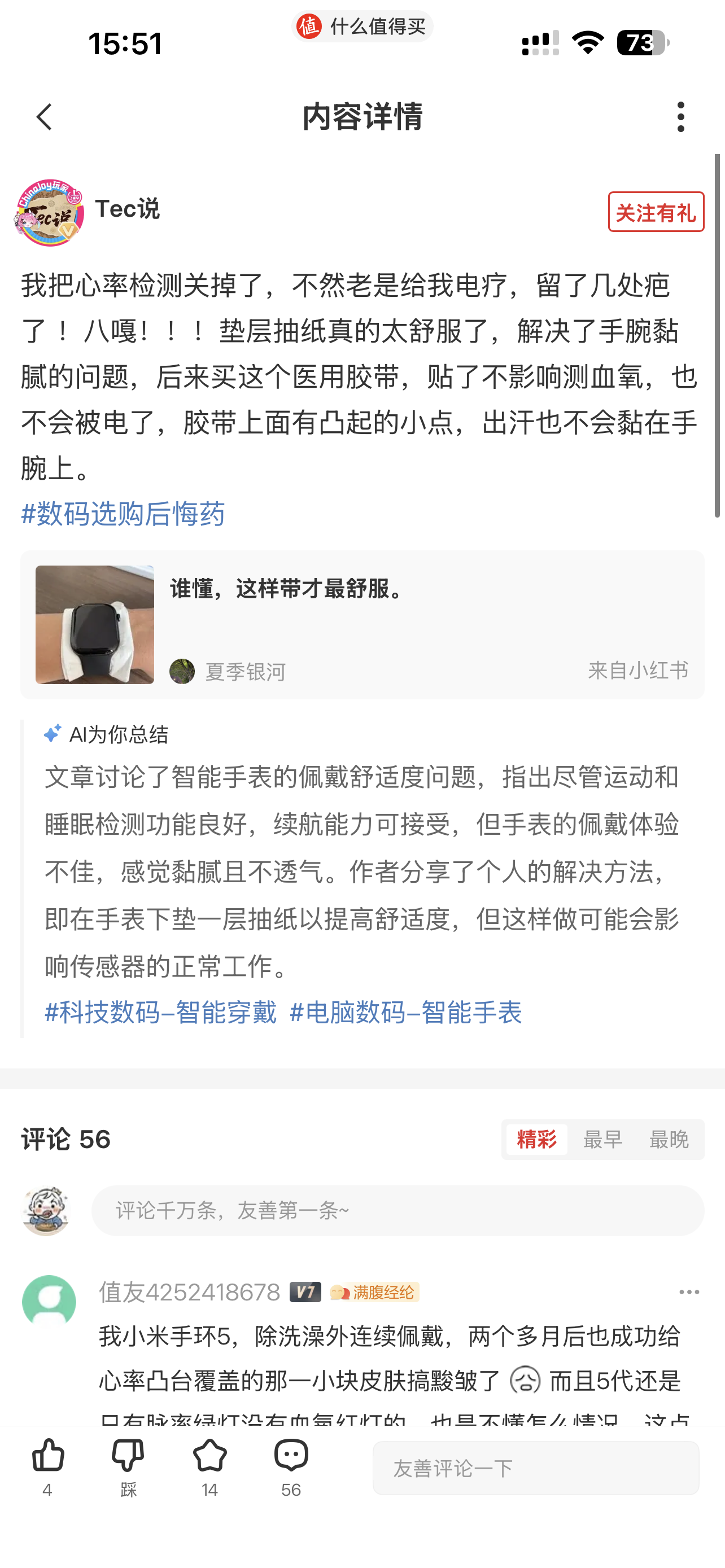Screen dimensions: 725x1568
Task: Open the #数码选购后悔药 hashtag
Action: click(x=123, y=513)
